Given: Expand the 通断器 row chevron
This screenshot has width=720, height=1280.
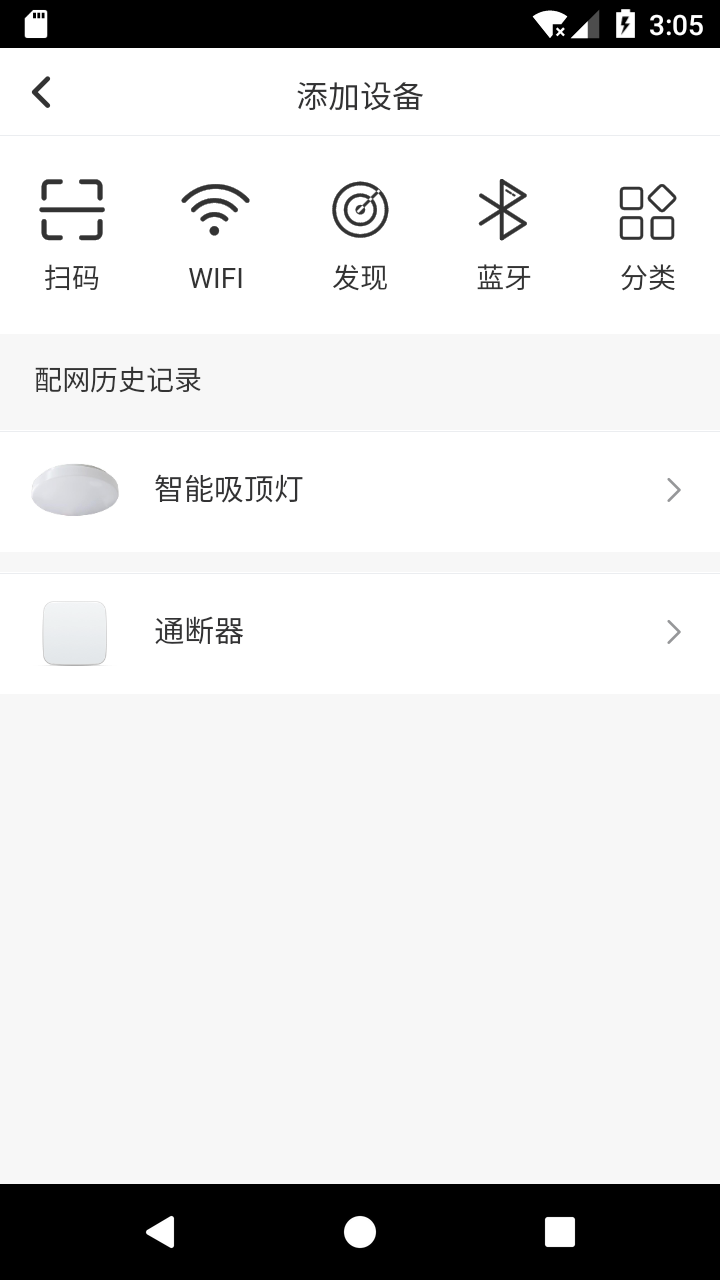Looking at the screenshot, I should click(x=674, y=632).
